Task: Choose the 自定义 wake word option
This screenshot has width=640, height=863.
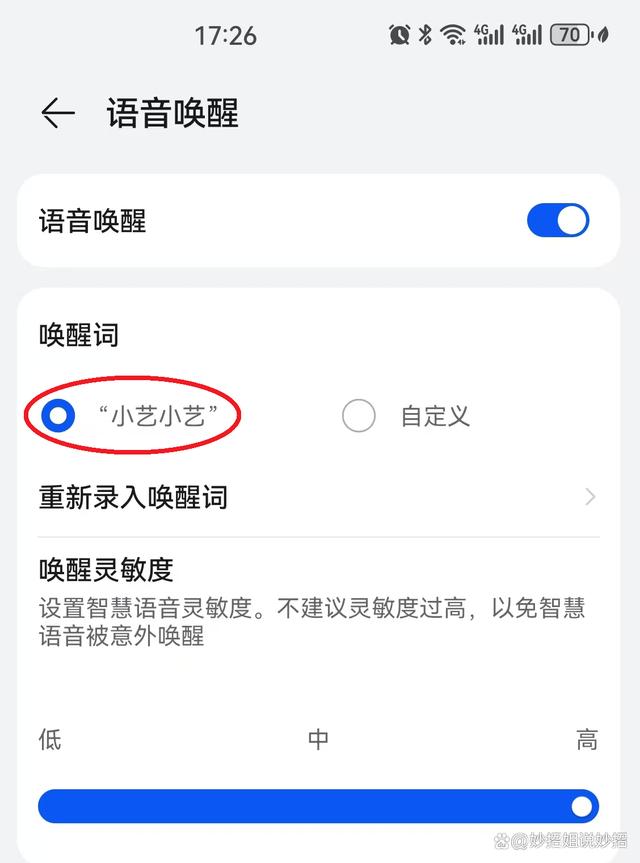Action: [359, 416]
